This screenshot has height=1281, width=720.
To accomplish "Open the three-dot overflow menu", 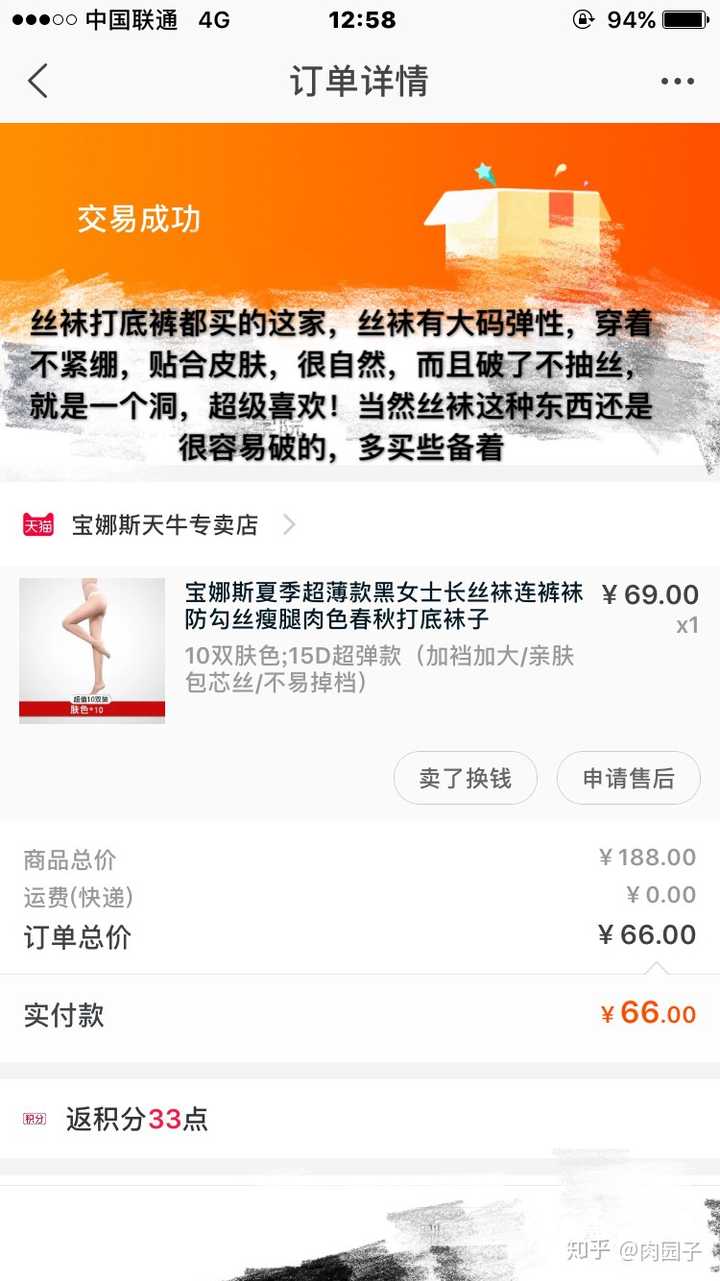I will click(x=677, y=81).
